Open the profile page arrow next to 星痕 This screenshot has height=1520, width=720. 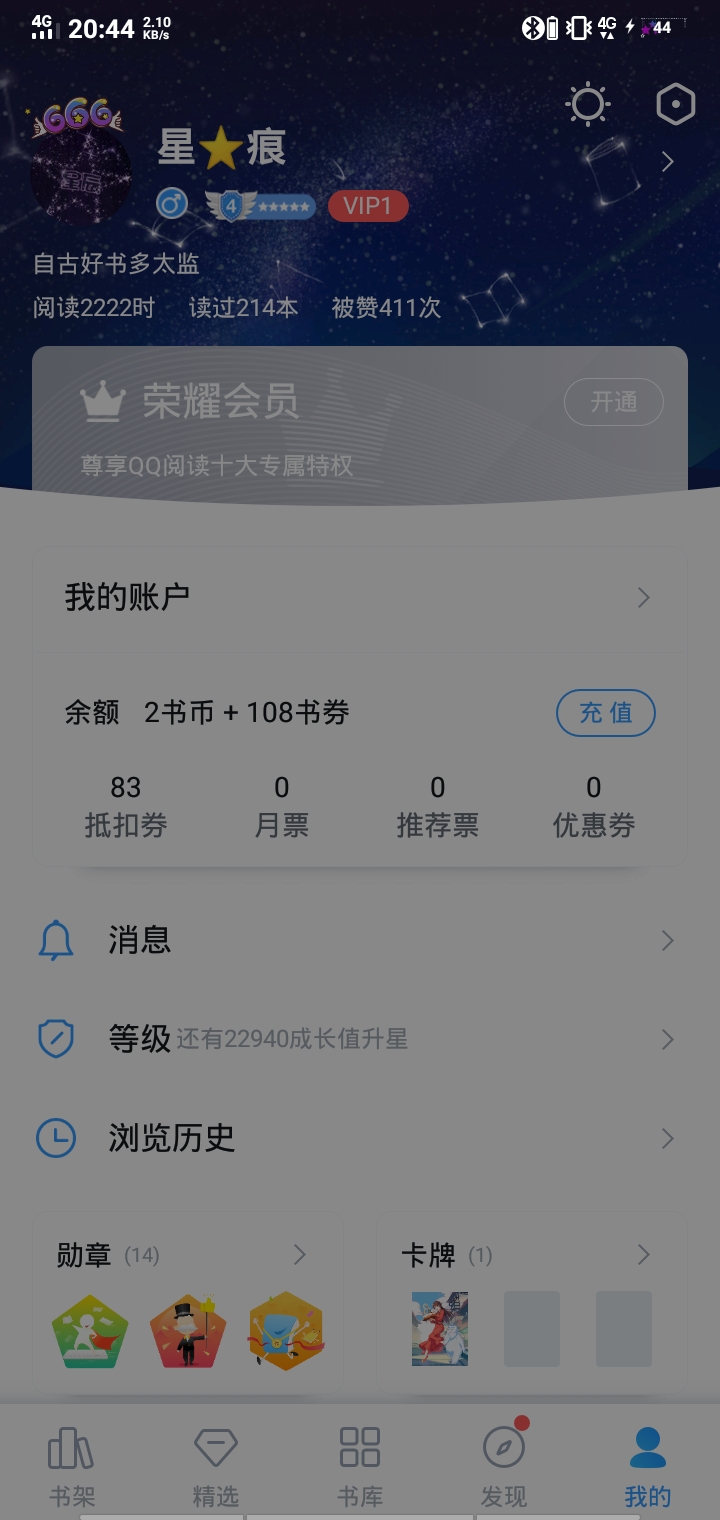pyautogui.click(x=668, y=162)
